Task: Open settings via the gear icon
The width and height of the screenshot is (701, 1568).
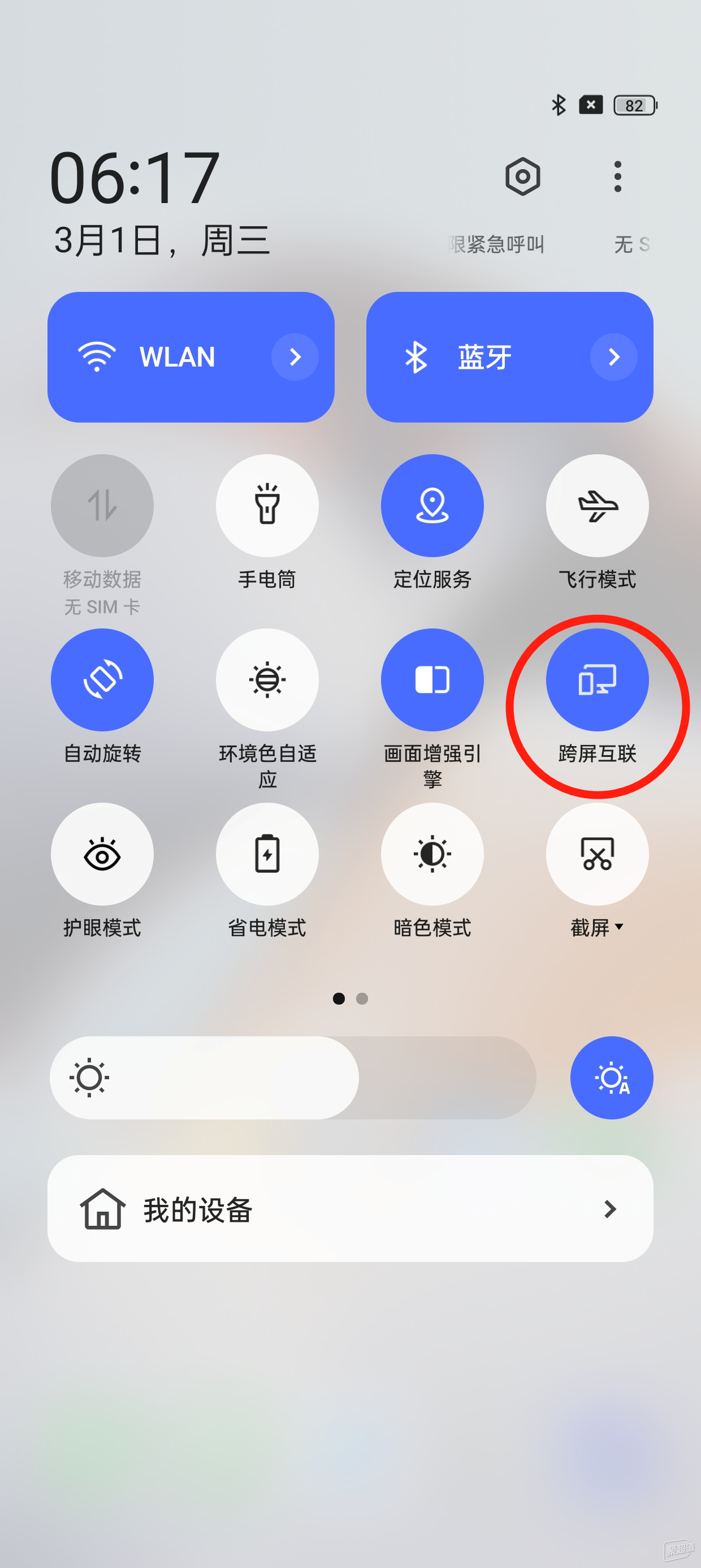Action: click(x=522, y=176)
